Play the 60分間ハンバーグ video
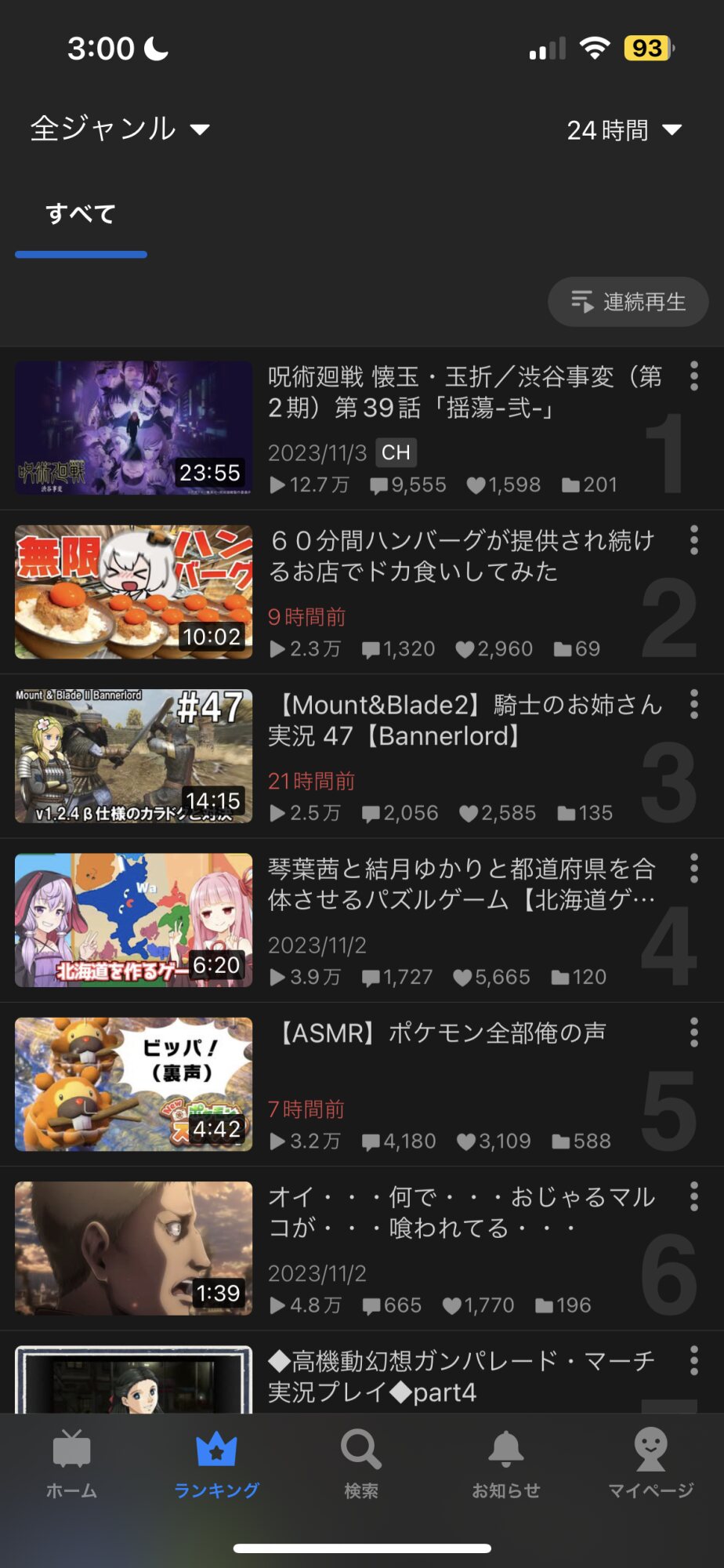The width and height of the screenshot is (724, 1568). coord(134,592)
